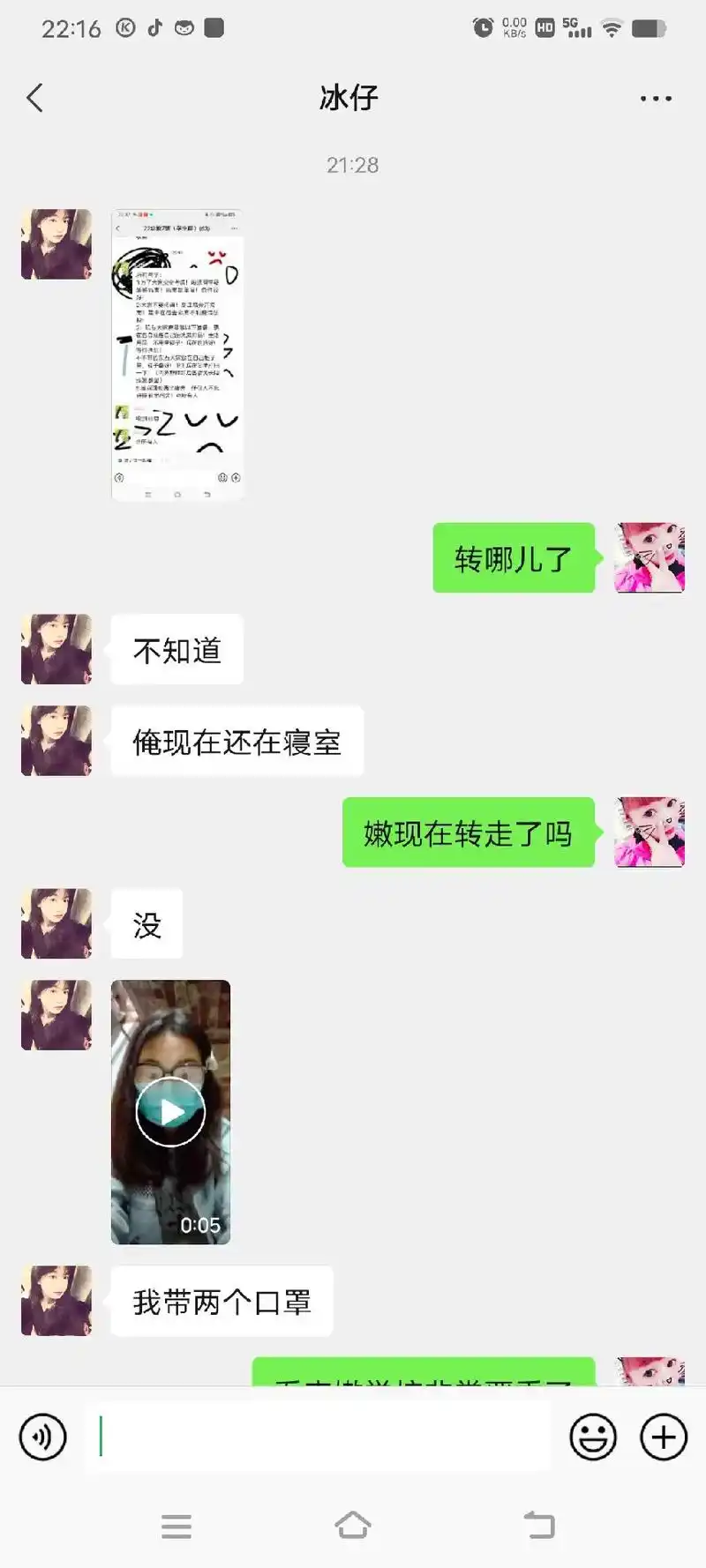Viewport: 706px width, 1568px height.
Task: Play the 0:05 video message
Action: click(170, 1112)
